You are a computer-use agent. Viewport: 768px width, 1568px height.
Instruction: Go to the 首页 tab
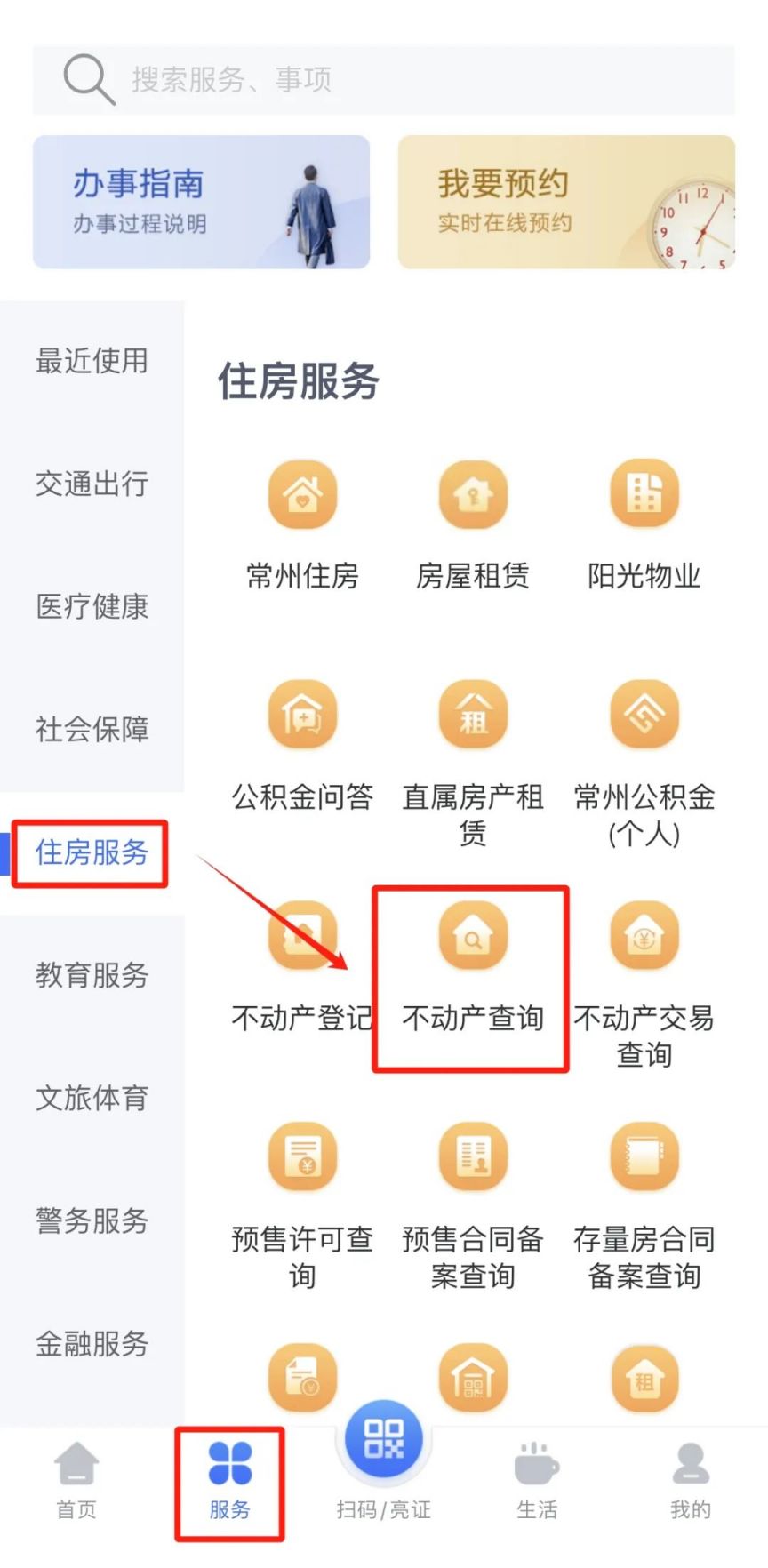[x=76, y=1481]
